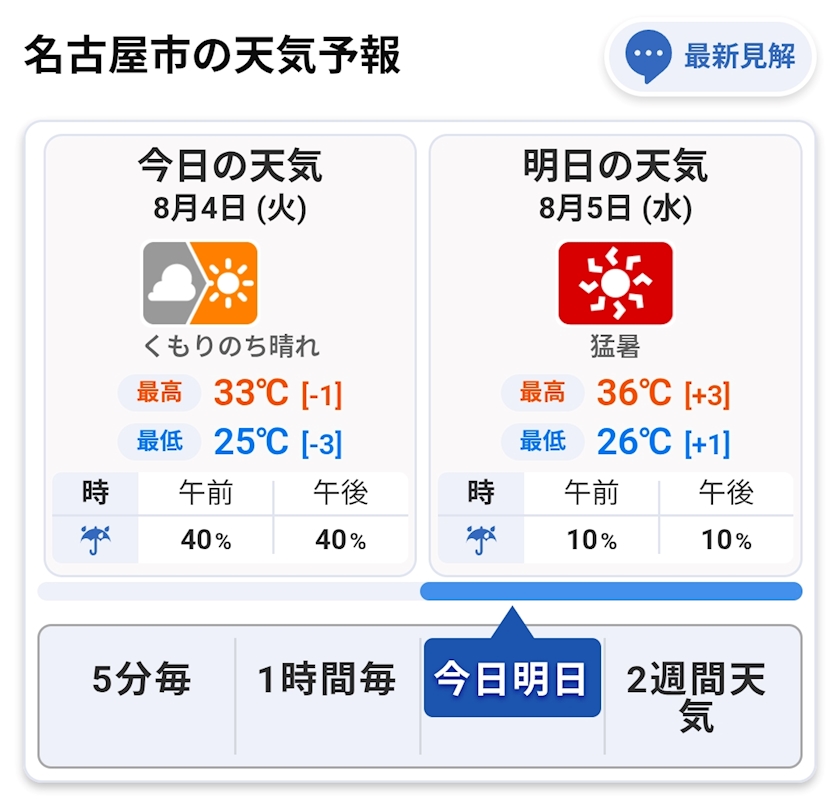Switch to the 2週間天気 tab
840x806 pixels.
click(695, 695)
